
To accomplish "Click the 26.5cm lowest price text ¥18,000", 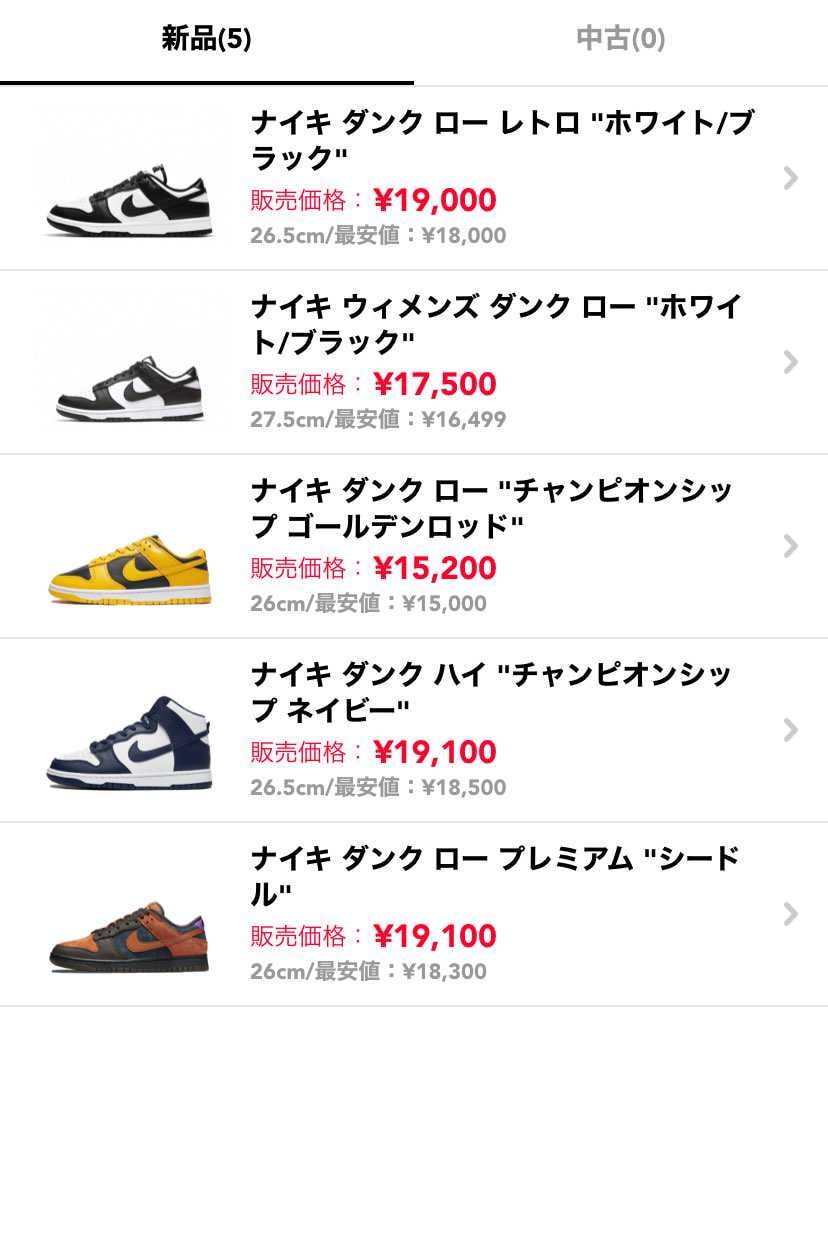I will [x=378, y=235].
